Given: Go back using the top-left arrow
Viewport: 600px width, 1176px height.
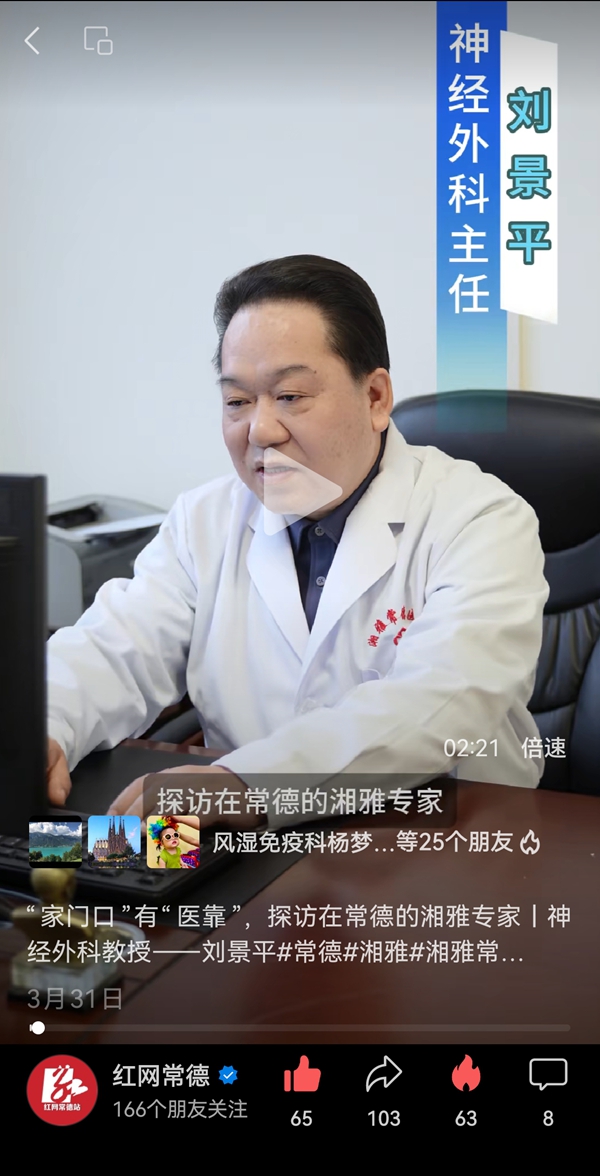Looking at the screenshot, I should coord(32,41).
